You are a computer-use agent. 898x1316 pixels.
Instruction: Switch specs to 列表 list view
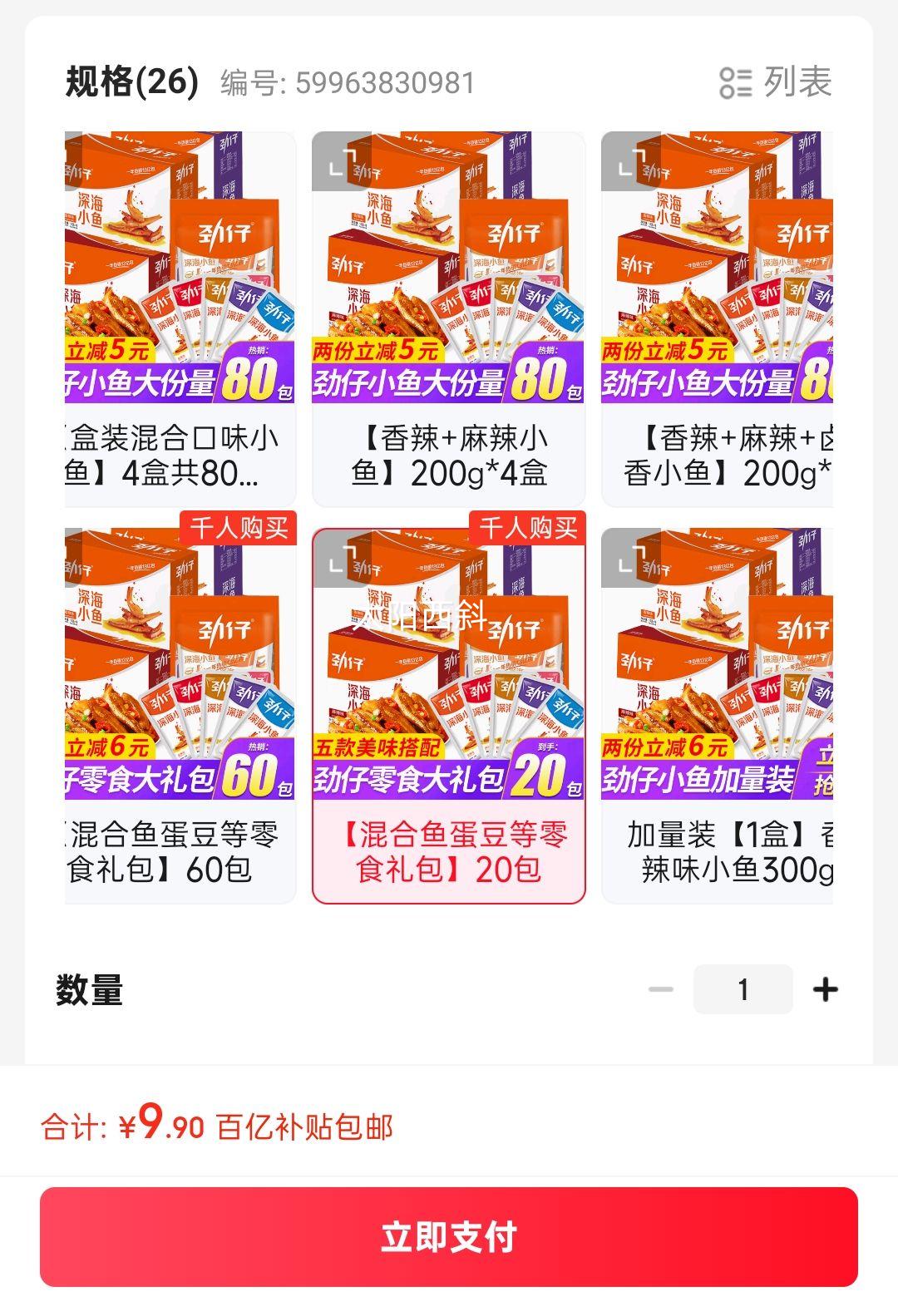pos(776,82)
